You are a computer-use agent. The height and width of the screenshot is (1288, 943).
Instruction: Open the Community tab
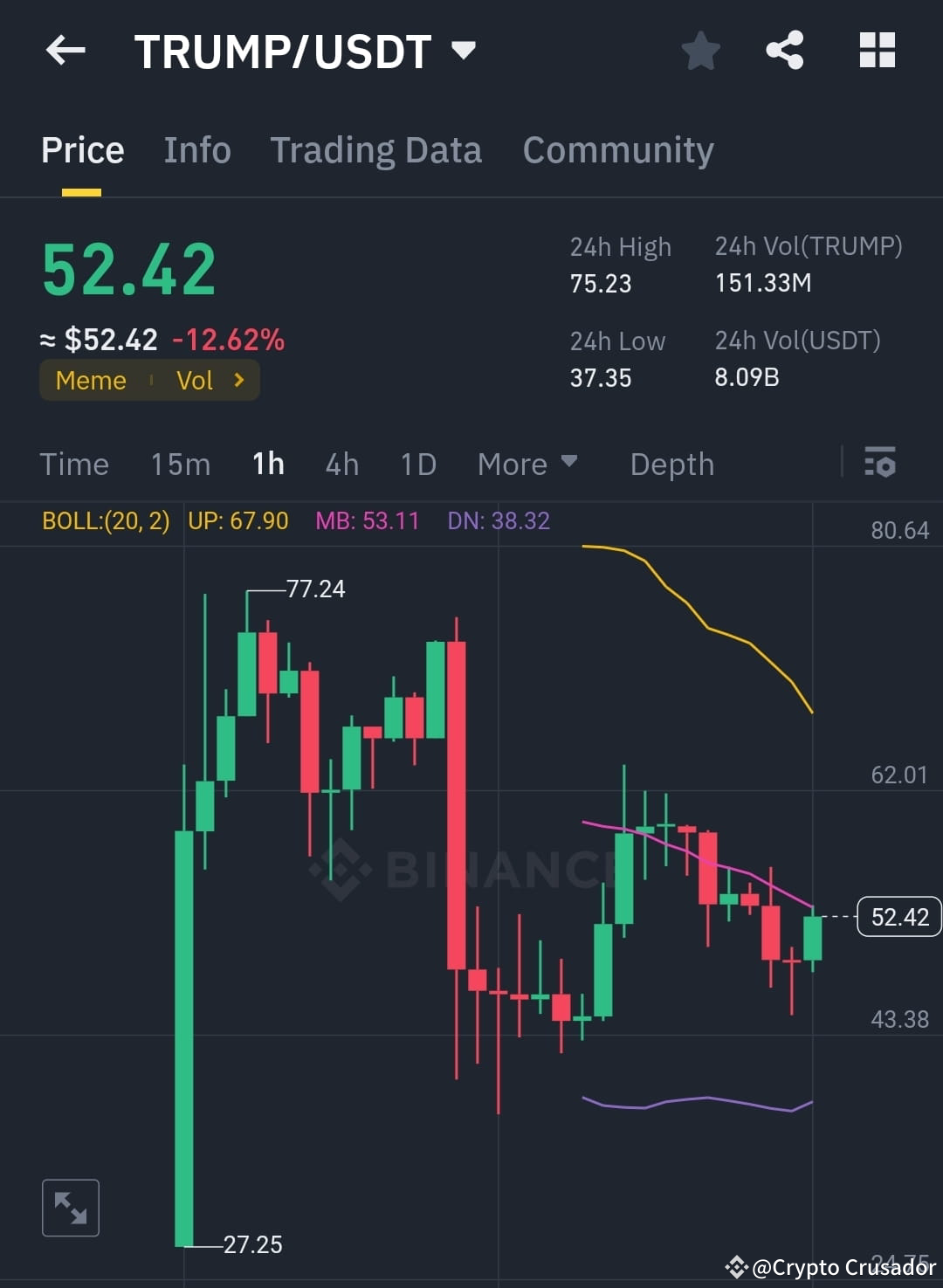pos(617,149)
